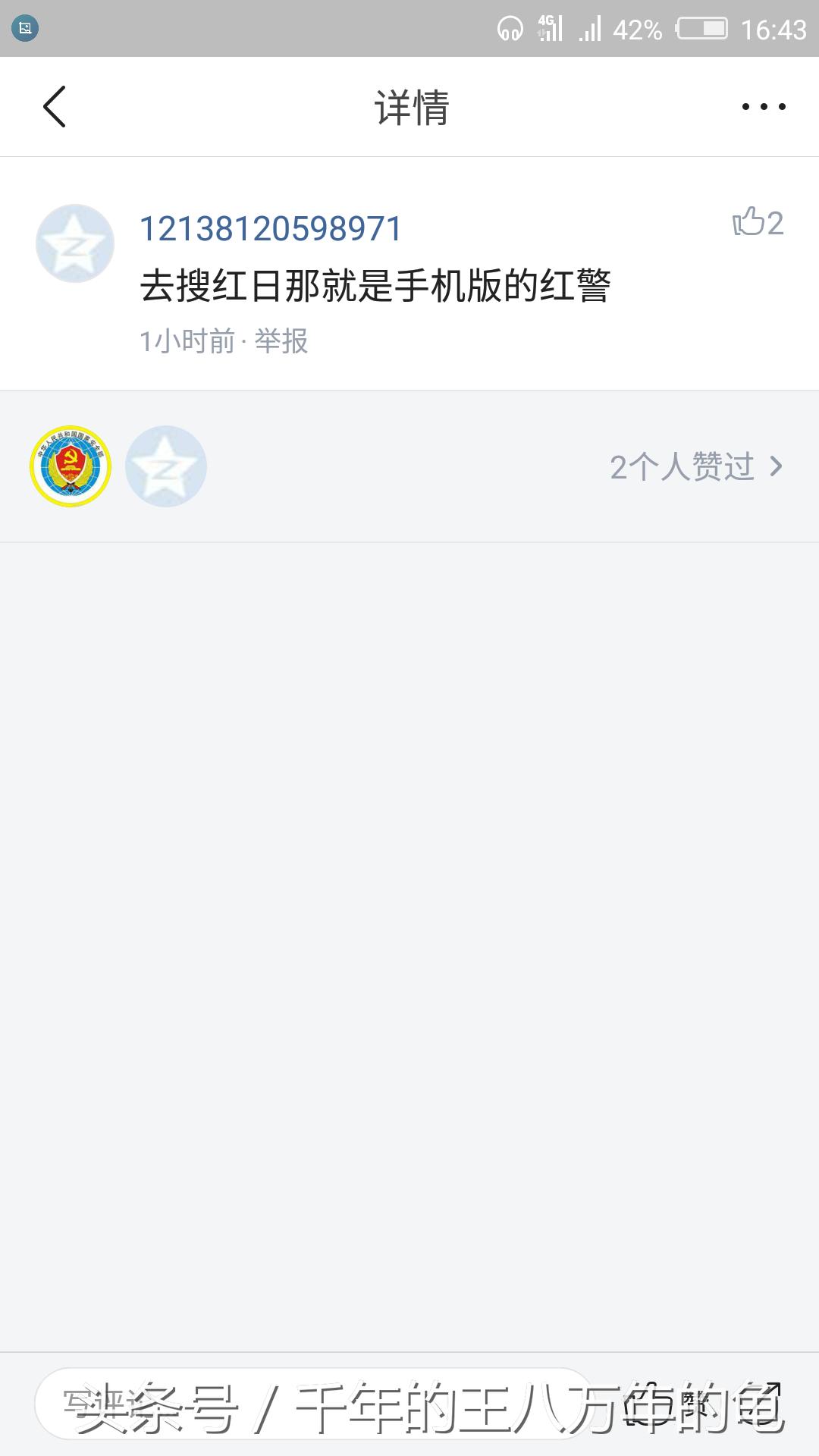819x1456 pixels.
Task: Tap the back arrow to exit 详情
Action: pos(55,106)
